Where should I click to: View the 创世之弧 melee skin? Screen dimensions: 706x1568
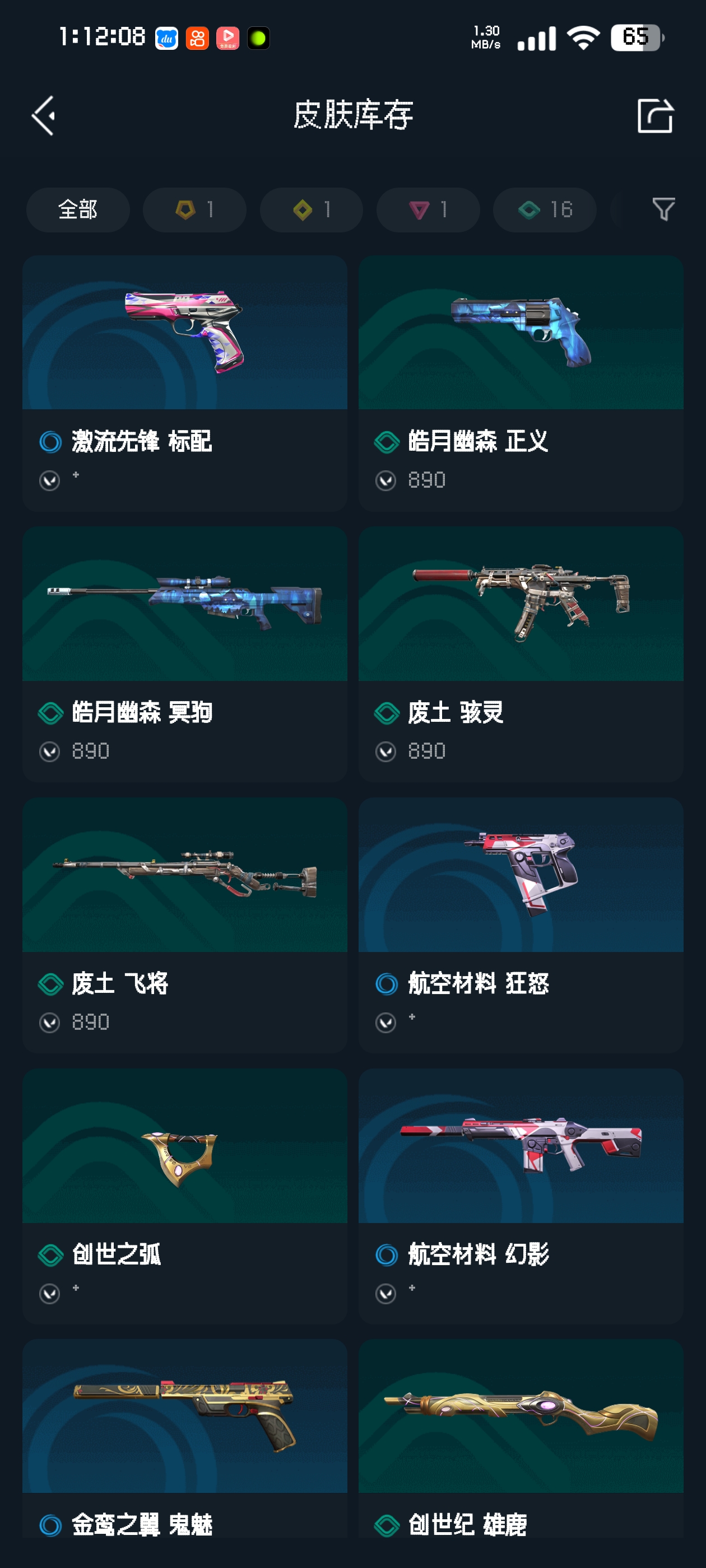coord(184,1196)
